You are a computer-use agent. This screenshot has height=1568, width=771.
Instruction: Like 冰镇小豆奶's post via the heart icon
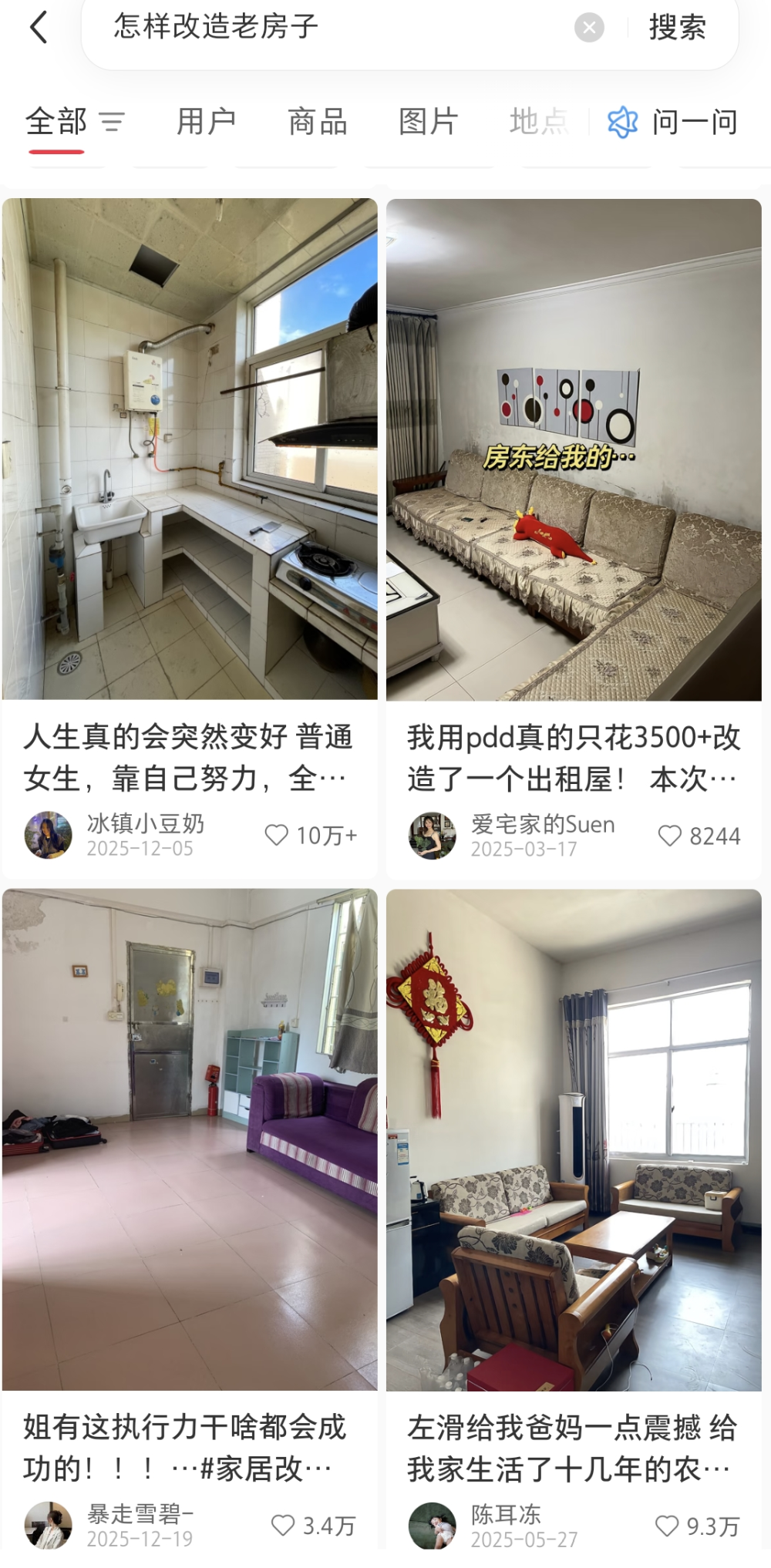pyautogui.click(x=276, y=834)
